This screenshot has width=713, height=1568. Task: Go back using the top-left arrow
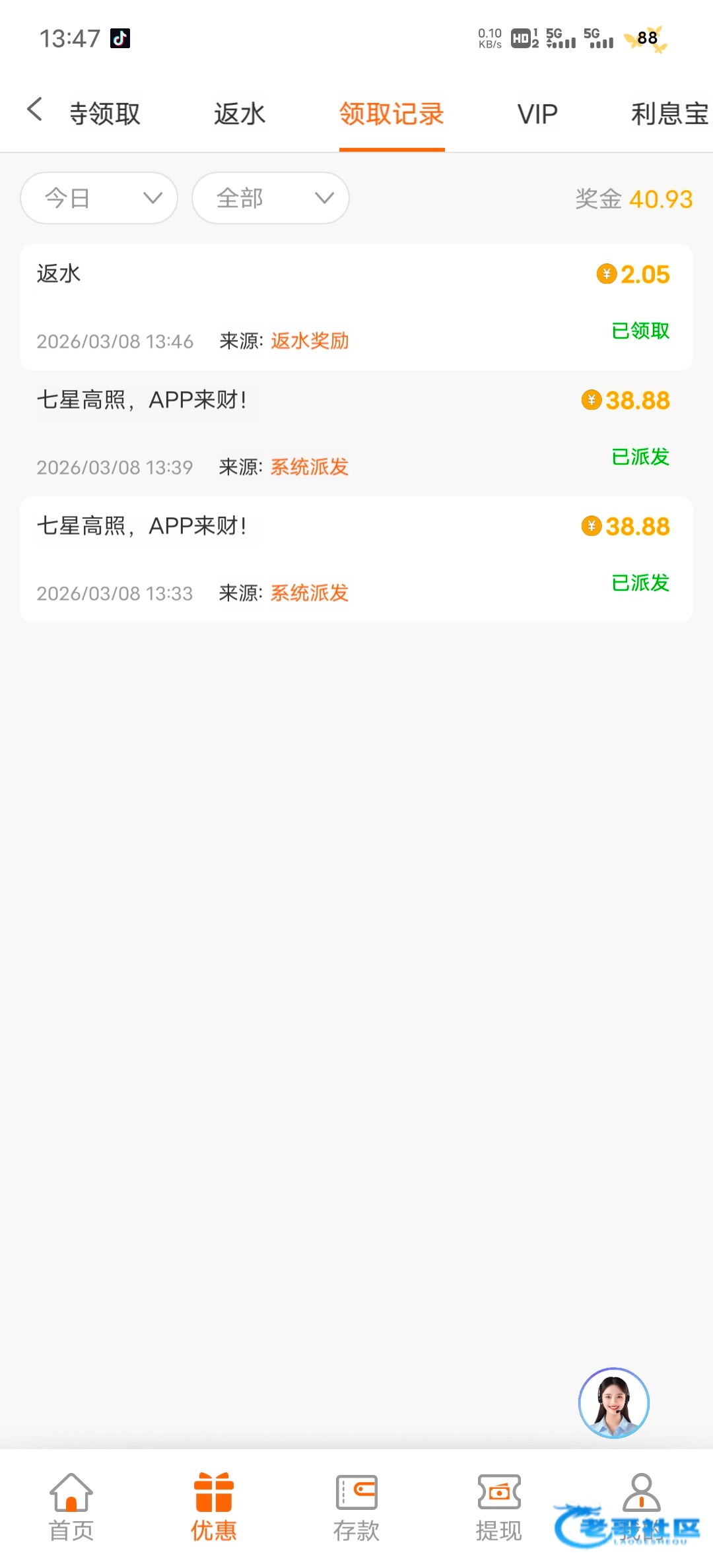coord(35,110)
